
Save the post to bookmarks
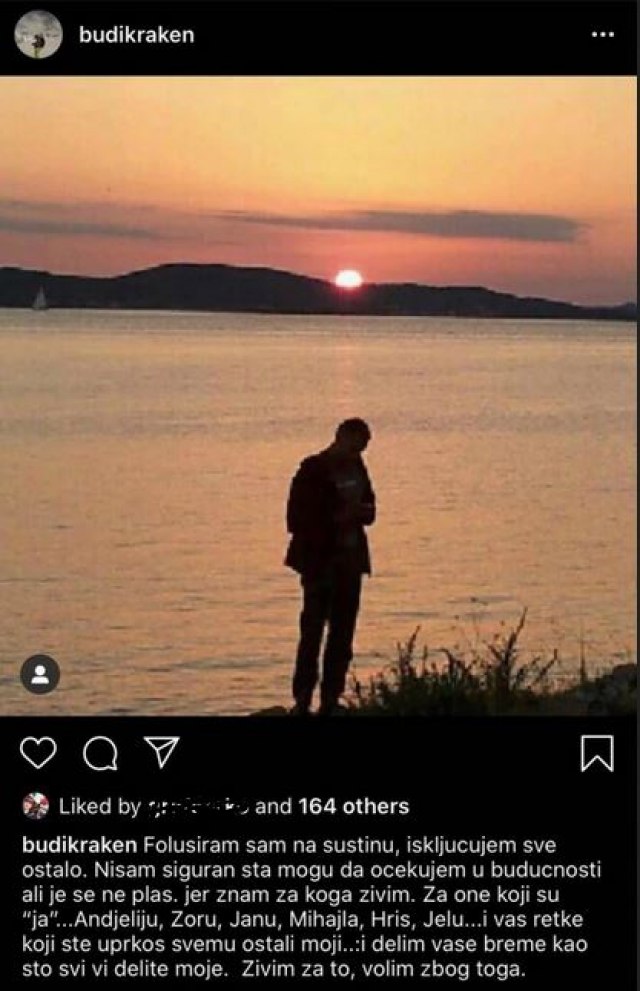[x=597, y=752]
